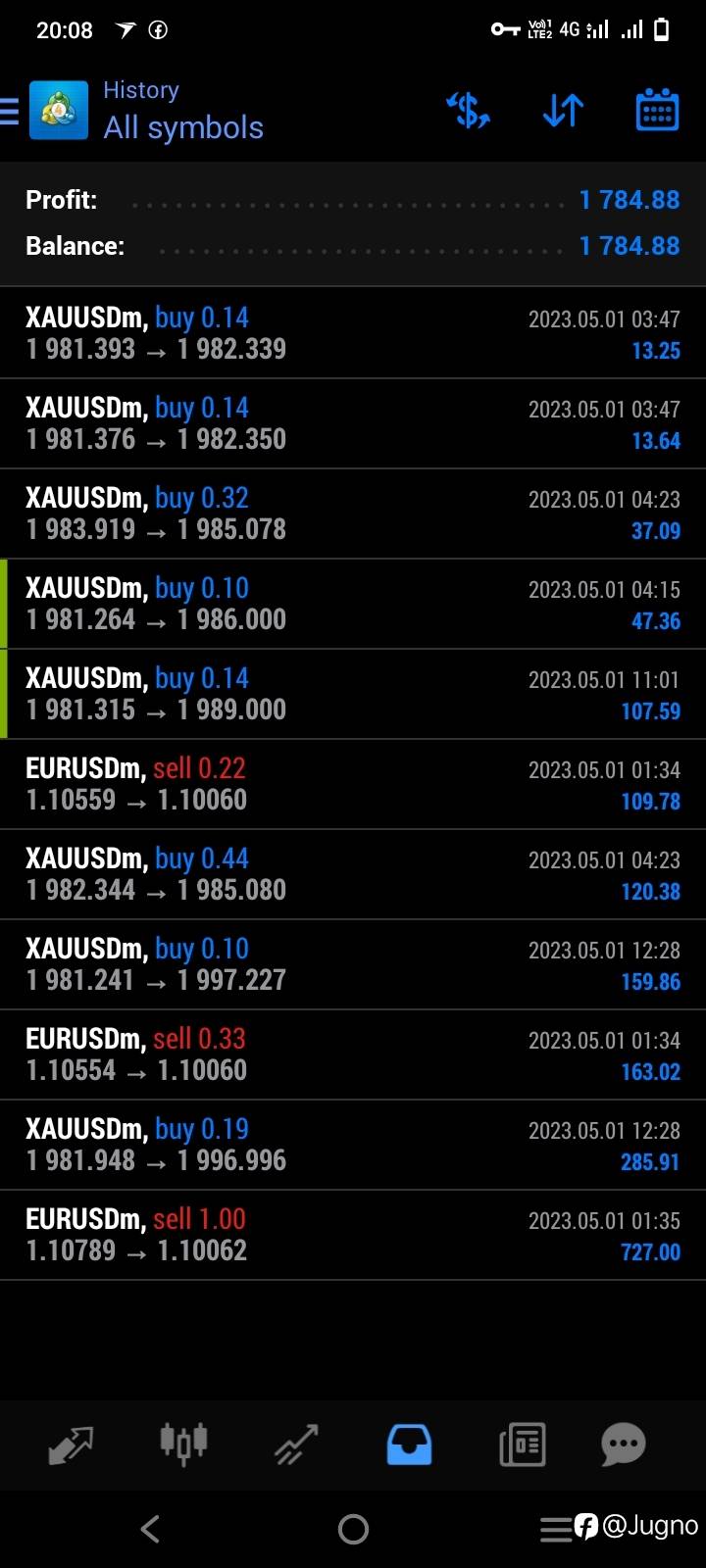The height and width of the screenshot is (1568, 706).
Task: Return to the home screen
Action: (353, 1529)
